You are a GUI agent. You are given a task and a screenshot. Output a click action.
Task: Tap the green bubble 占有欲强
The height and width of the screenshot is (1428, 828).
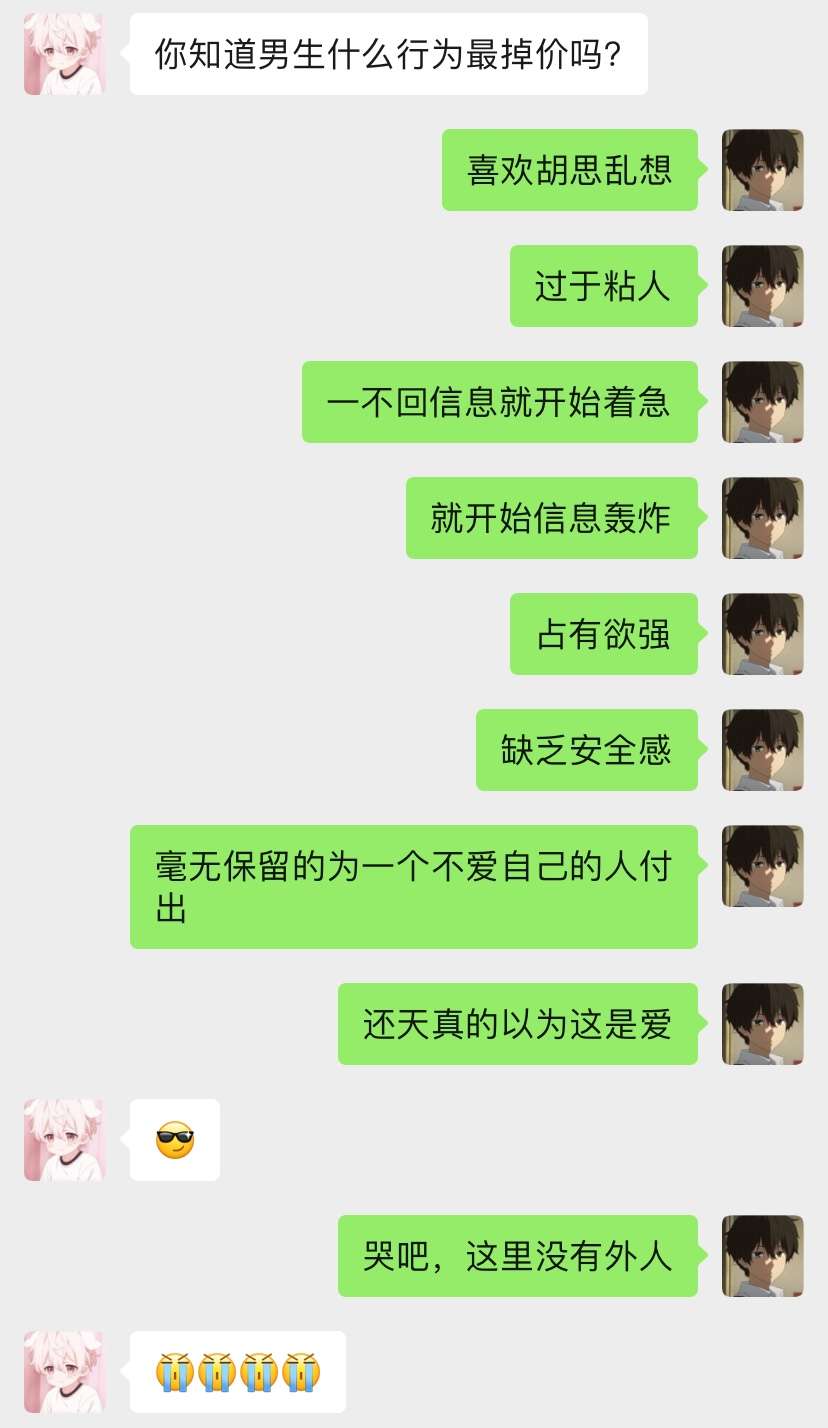tap(603, 635)
